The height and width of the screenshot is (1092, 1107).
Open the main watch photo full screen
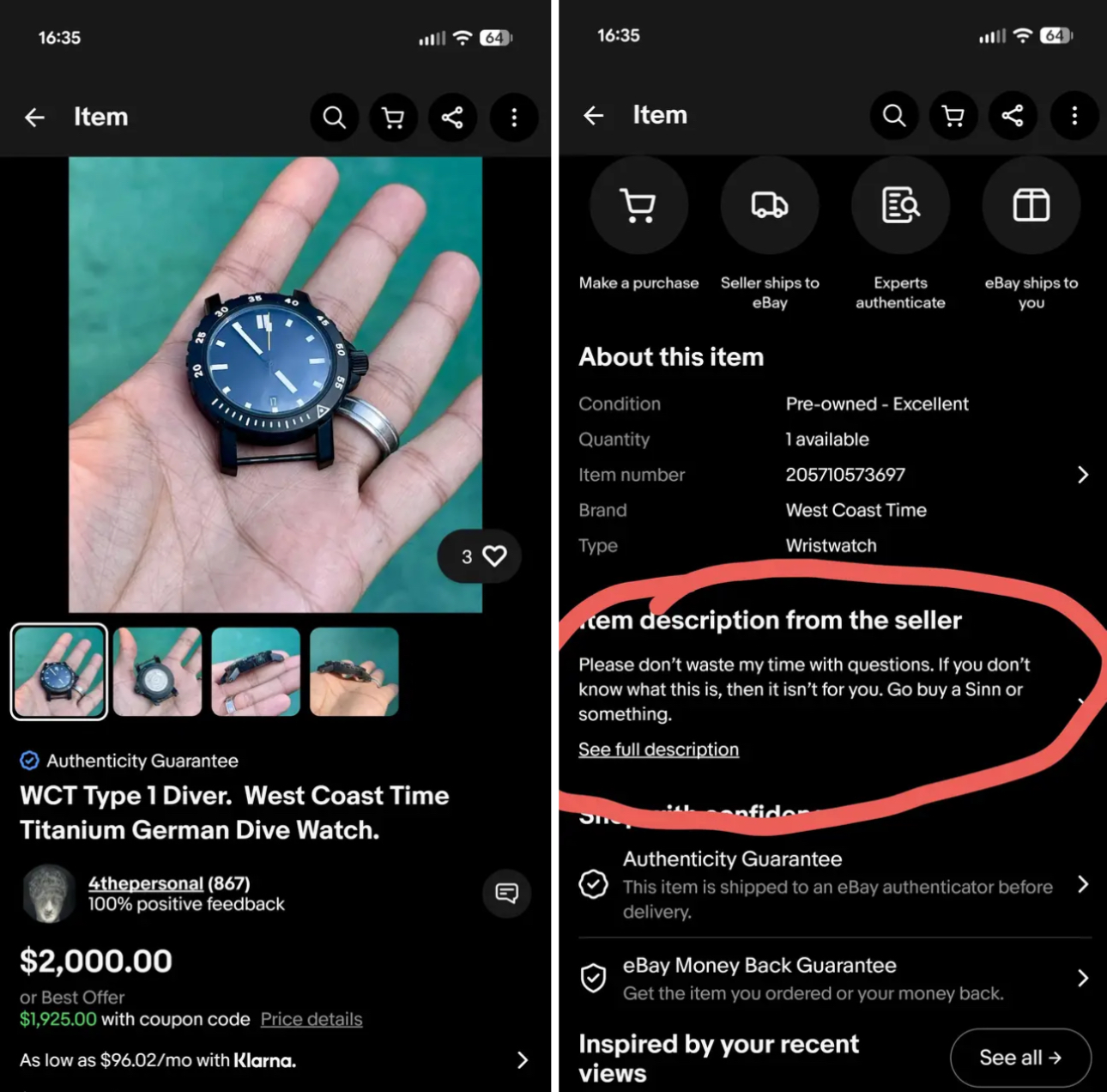pyautogui.click(x=275, y=384)
